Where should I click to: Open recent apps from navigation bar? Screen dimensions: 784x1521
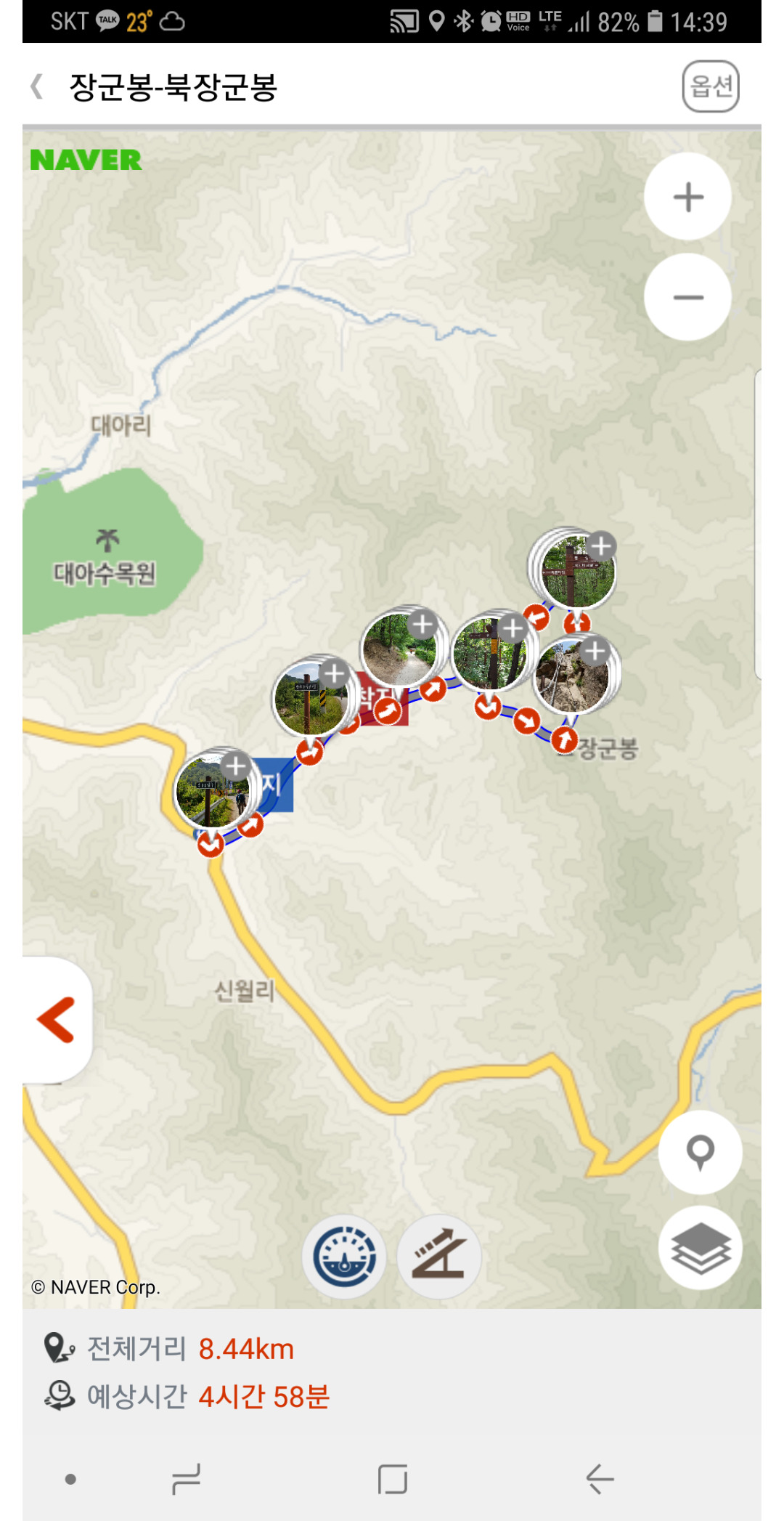point(186,1479)
